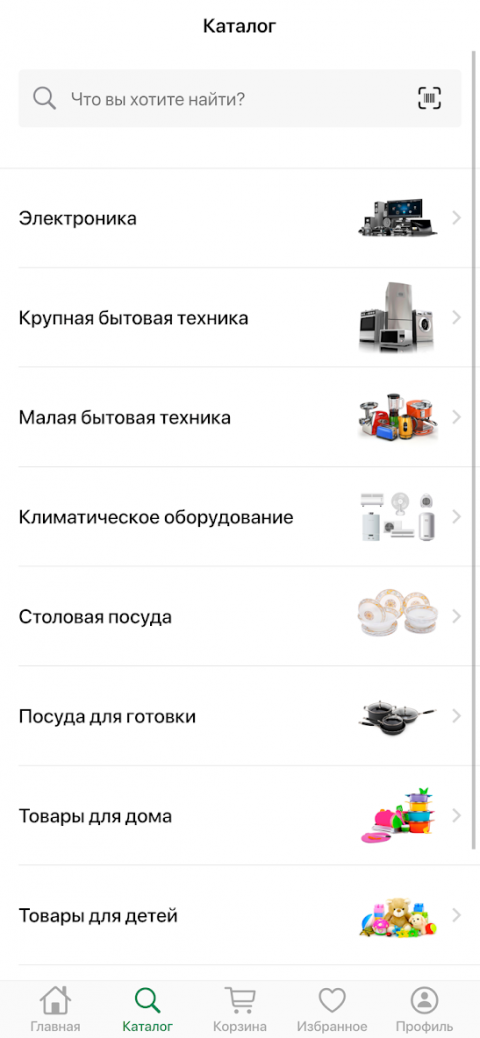Viewport: 480px width, 1038px height.
Task: Open the Столовая посуда category
Action: [x=240, y=617]
